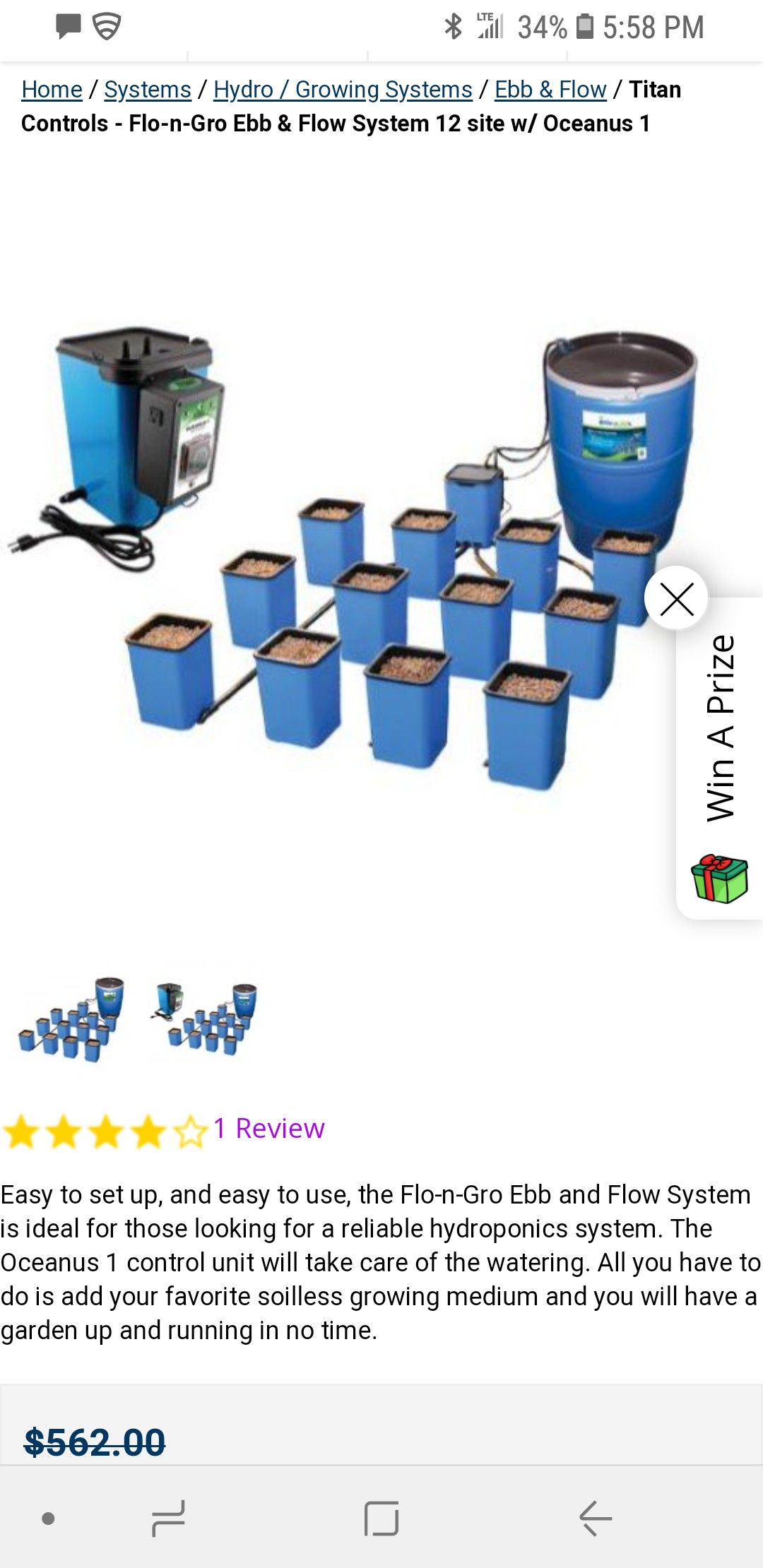Read the 1 Review link
This screenshot has width=763, height=1568.
pyautogui.click(x=269, y=1129)
